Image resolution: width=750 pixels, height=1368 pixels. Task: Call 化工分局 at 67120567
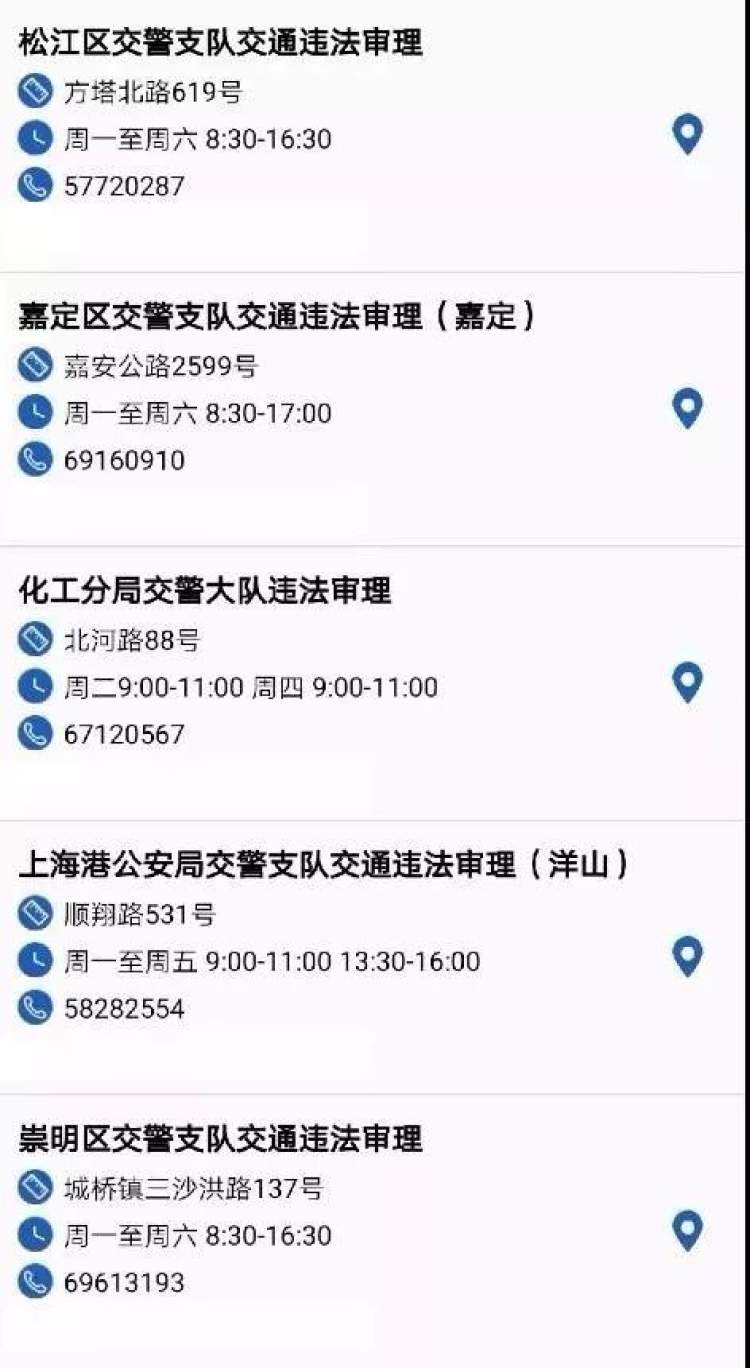click(124, 734)
